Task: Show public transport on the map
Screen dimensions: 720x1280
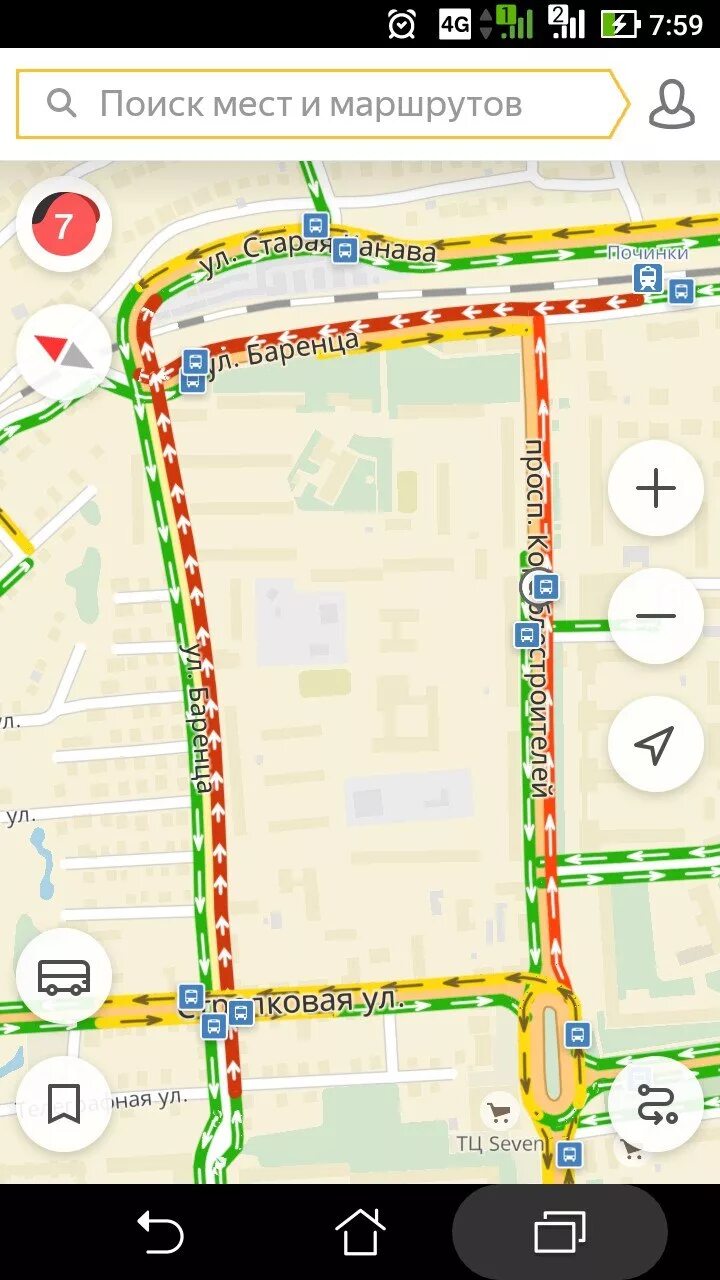Action: 64,976
